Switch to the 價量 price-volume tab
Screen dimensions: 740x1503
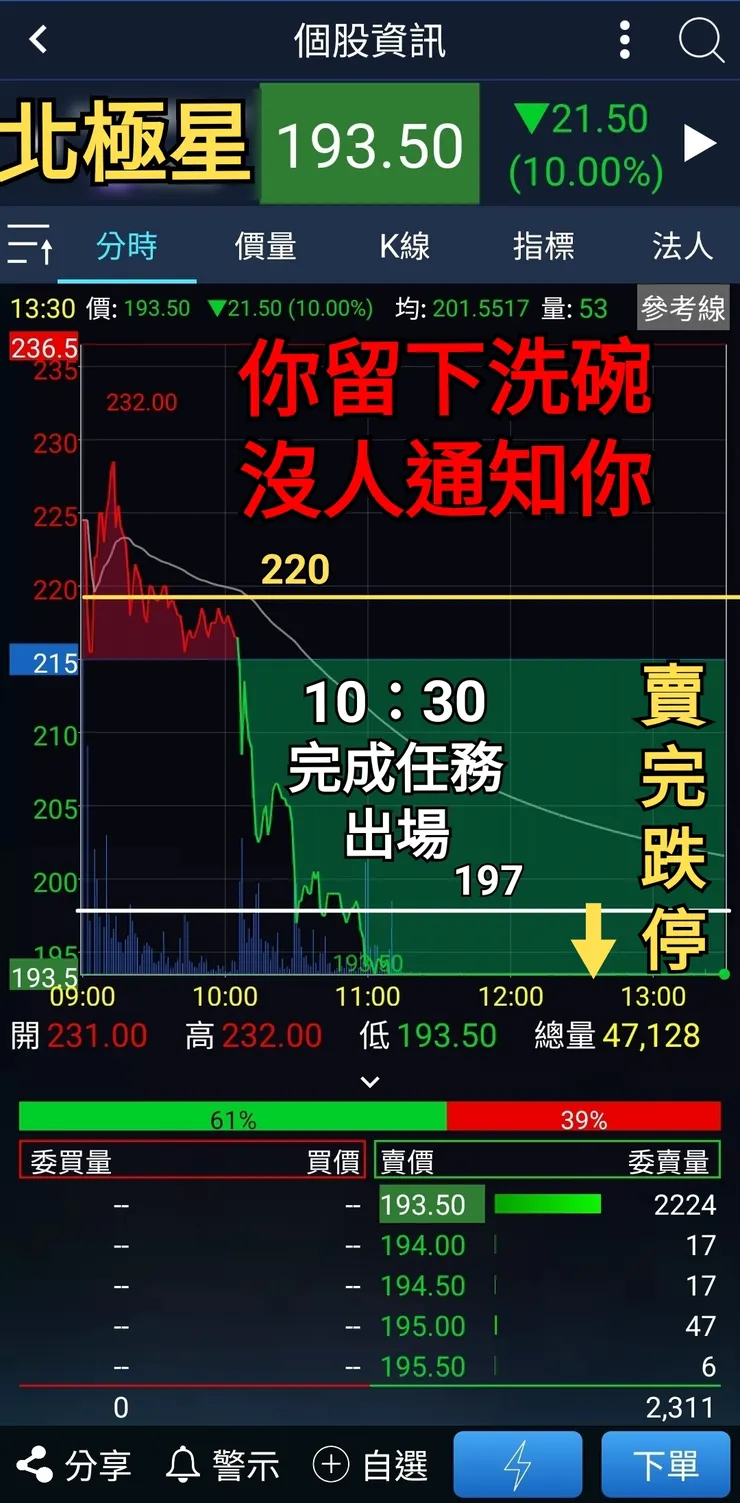(264, 246)
